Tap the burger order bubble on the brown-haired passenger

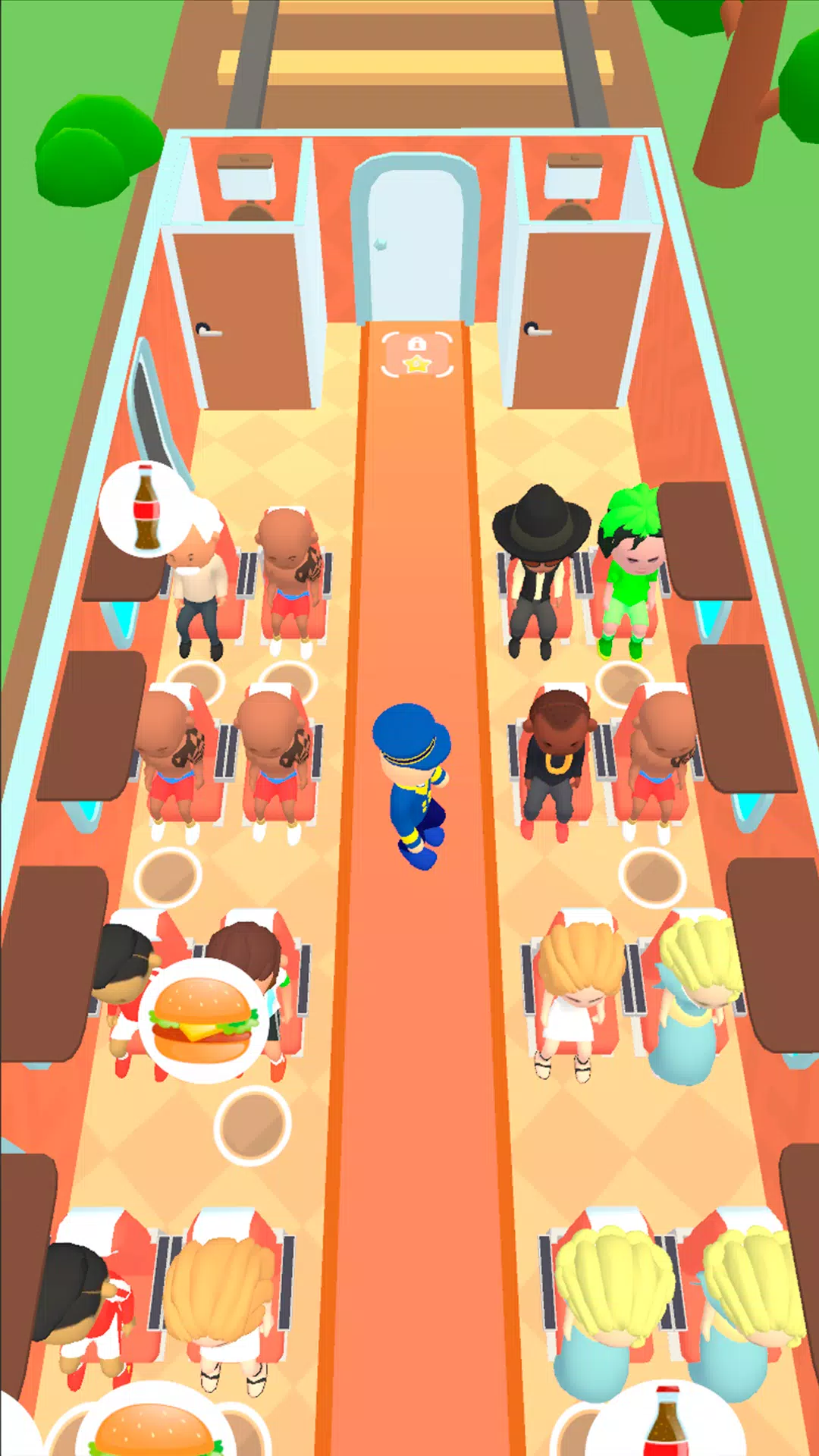point(202,1019)
